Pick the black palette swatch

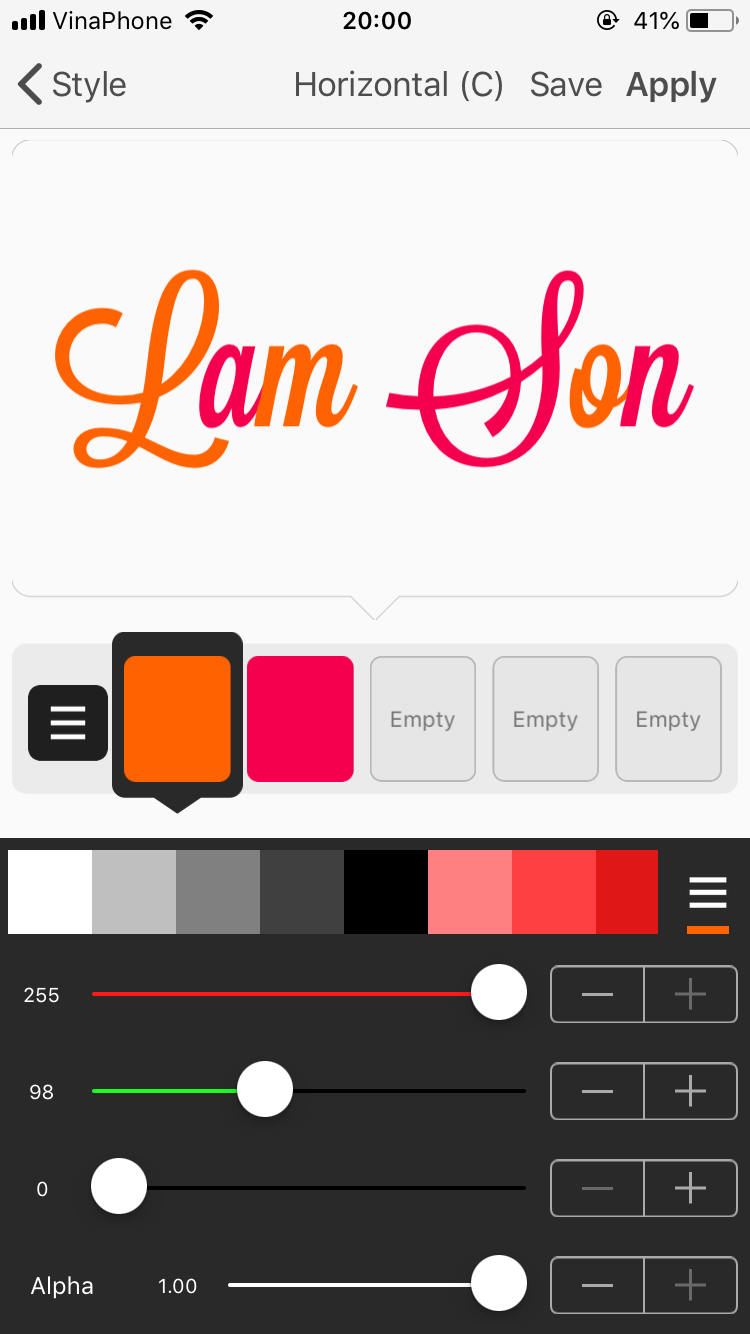click(386, 892)
